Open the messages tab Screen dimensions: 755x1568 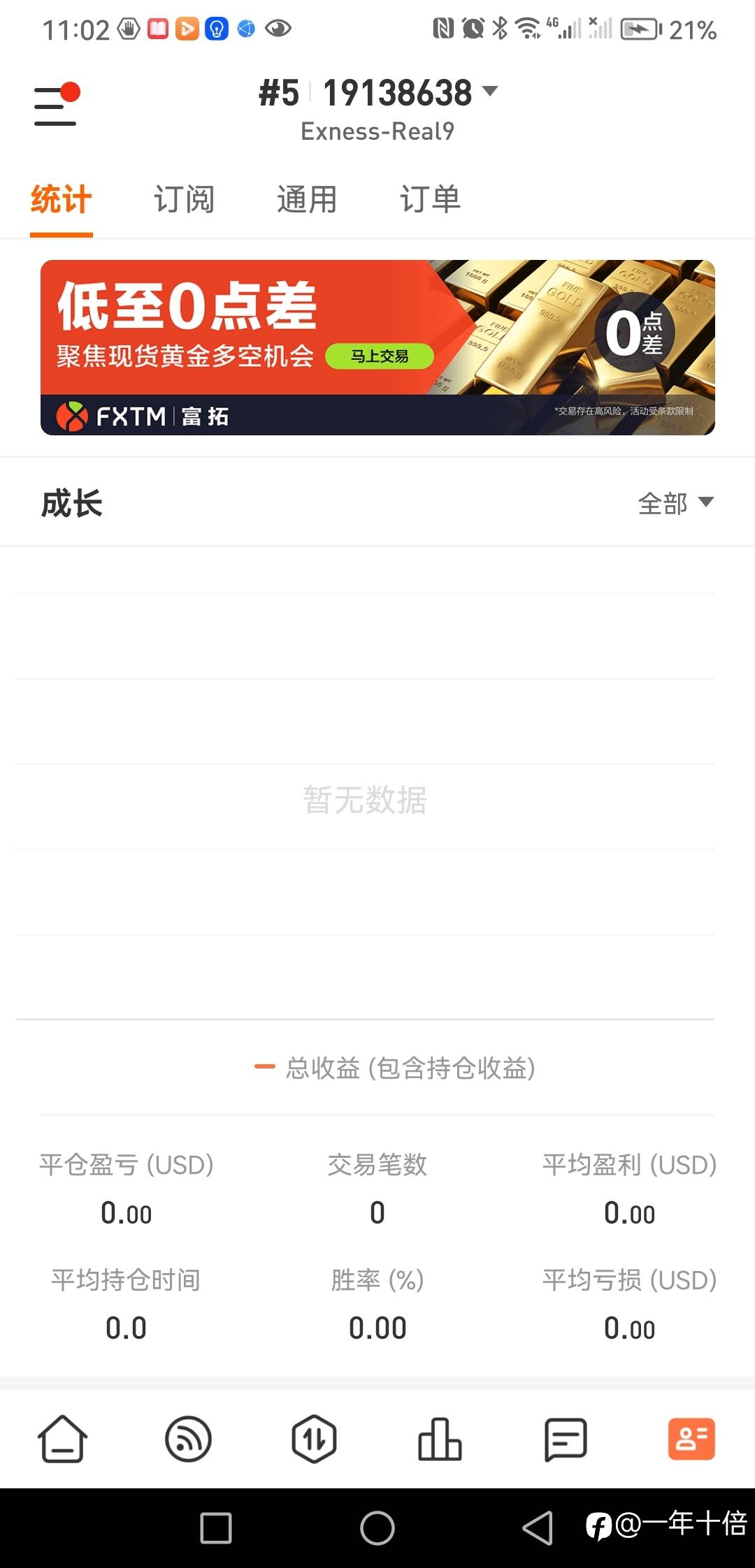[x=566, y=1439]
